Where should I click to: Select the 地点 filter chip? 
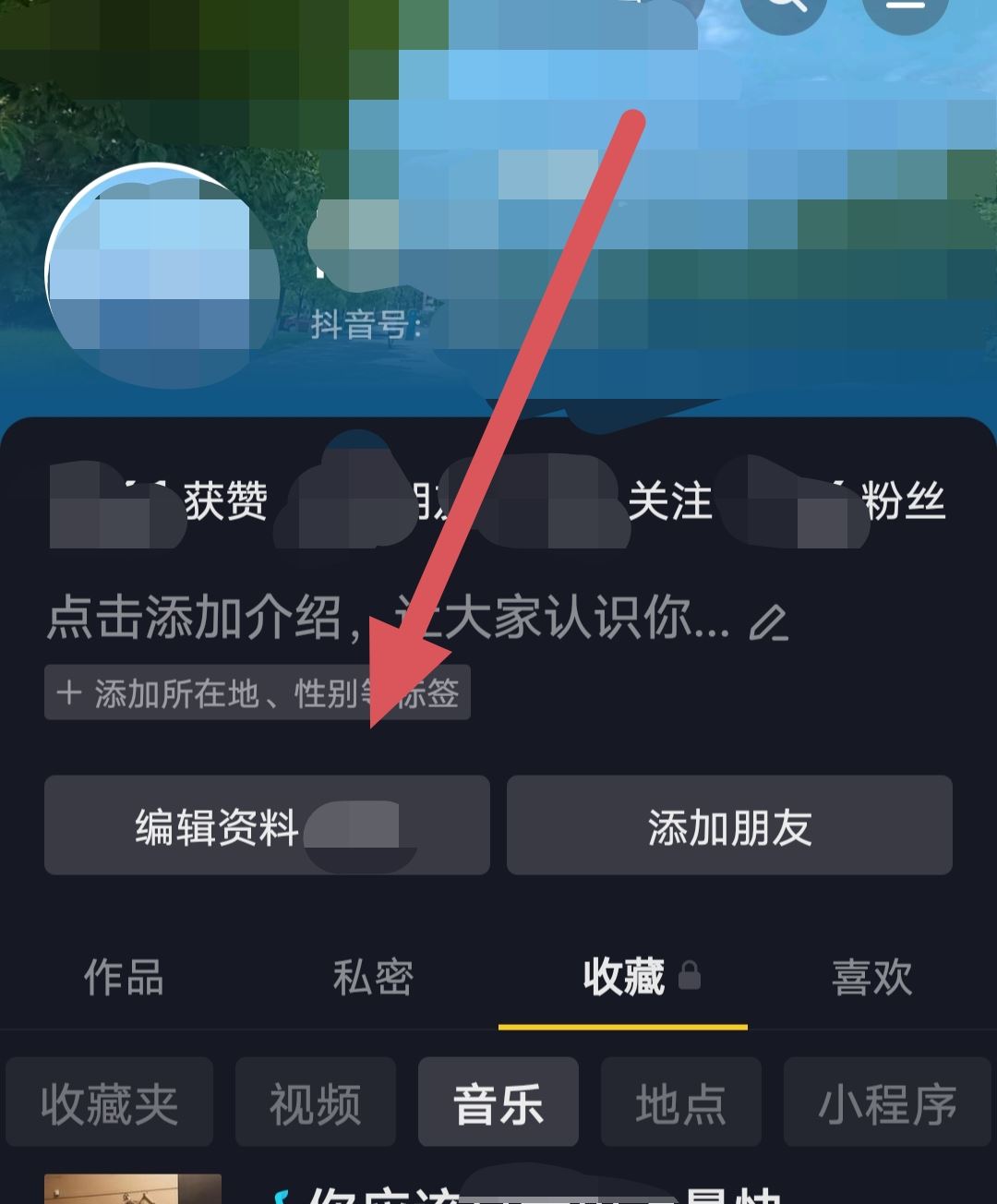pos(680,1102)
